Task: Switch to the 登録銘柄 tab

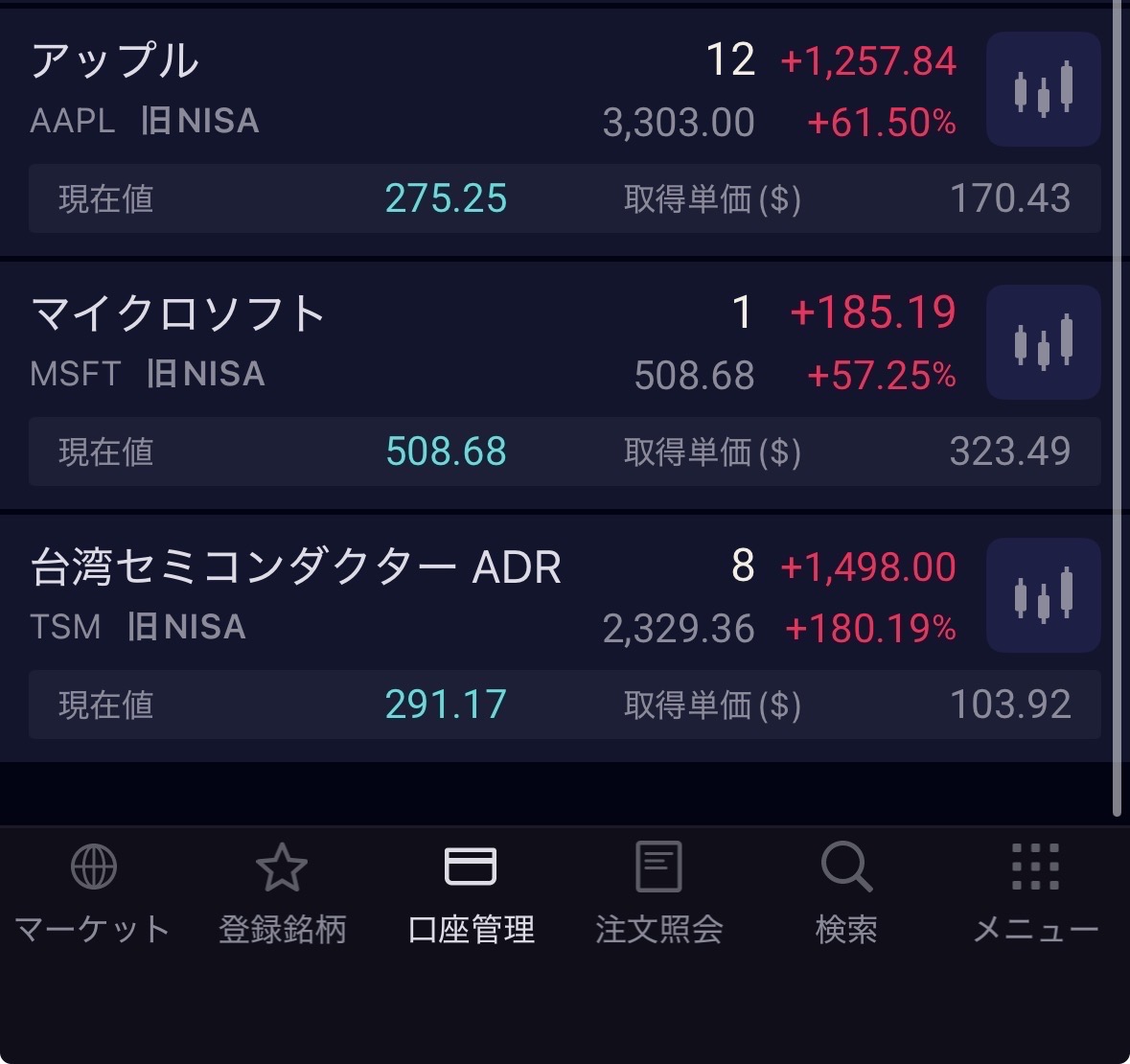Action: click(x=282, y=893)
